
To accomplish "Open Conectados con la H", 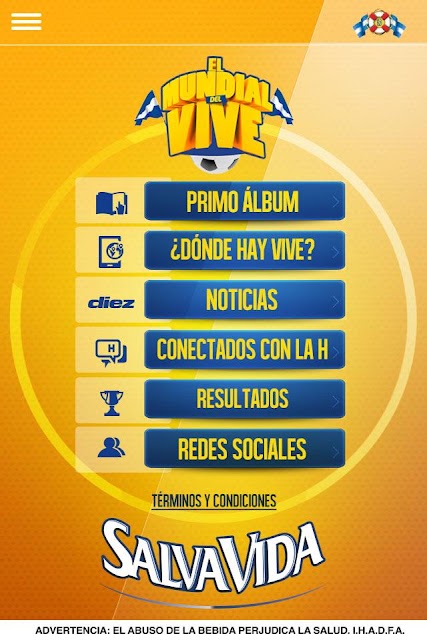I will click(x=244, y=349).
